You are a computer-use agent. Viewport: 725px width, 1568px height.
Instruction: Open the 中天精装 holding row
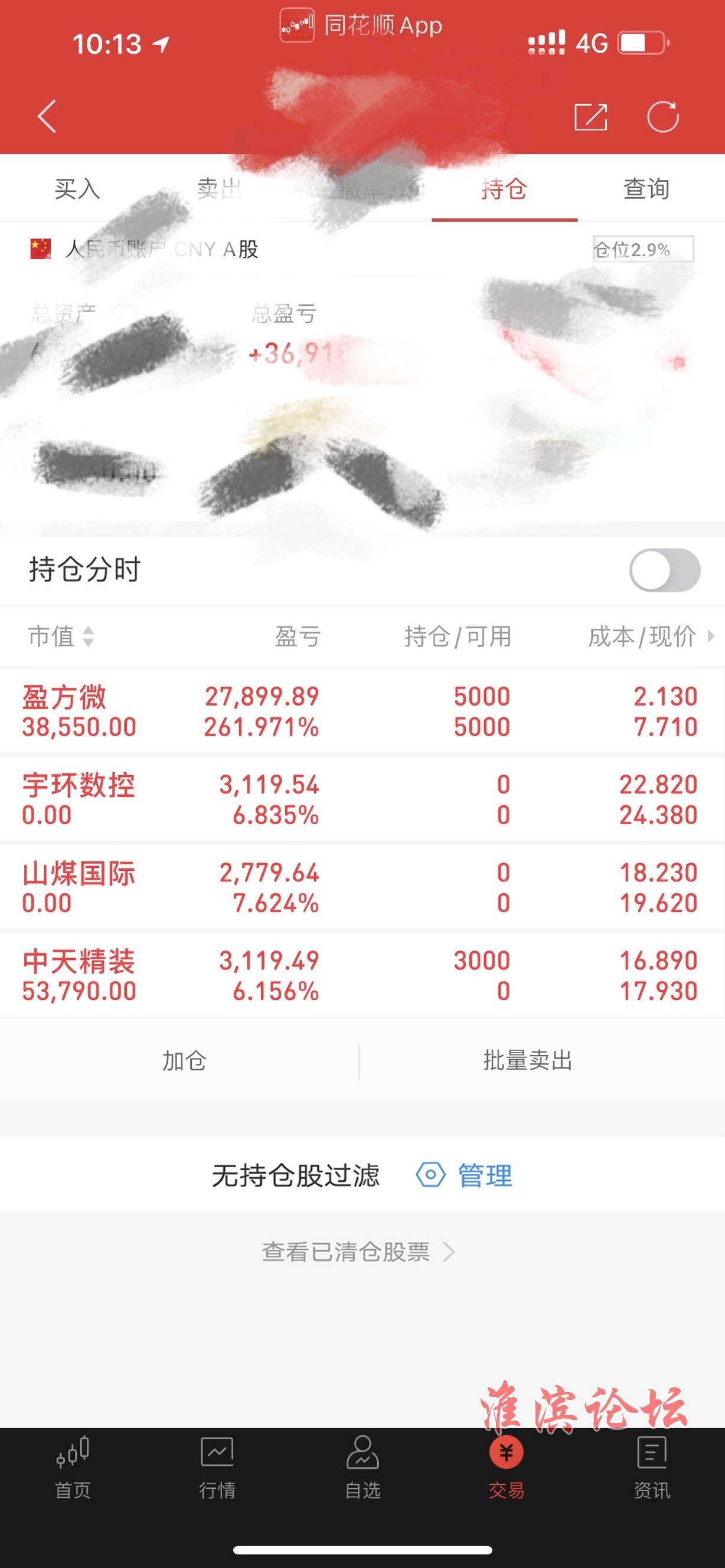pos(362,975)
